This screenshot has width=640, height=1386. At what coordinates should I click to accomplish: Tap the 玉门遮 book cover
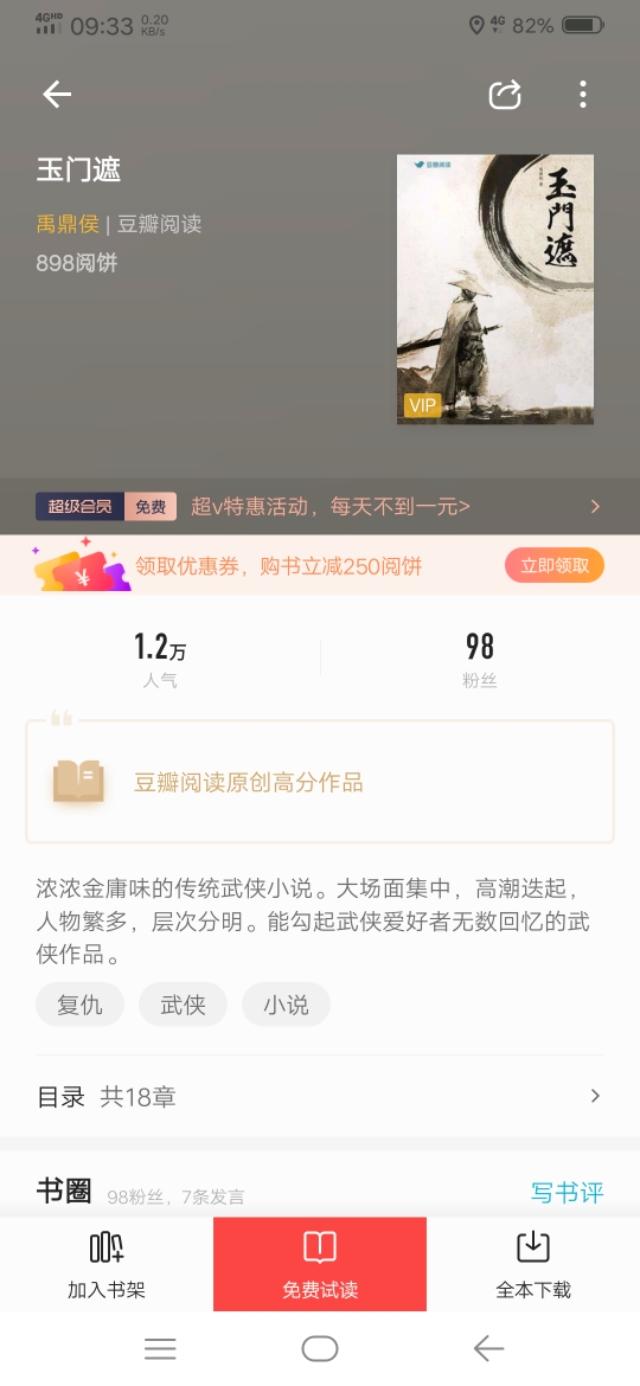click(495, 289)
